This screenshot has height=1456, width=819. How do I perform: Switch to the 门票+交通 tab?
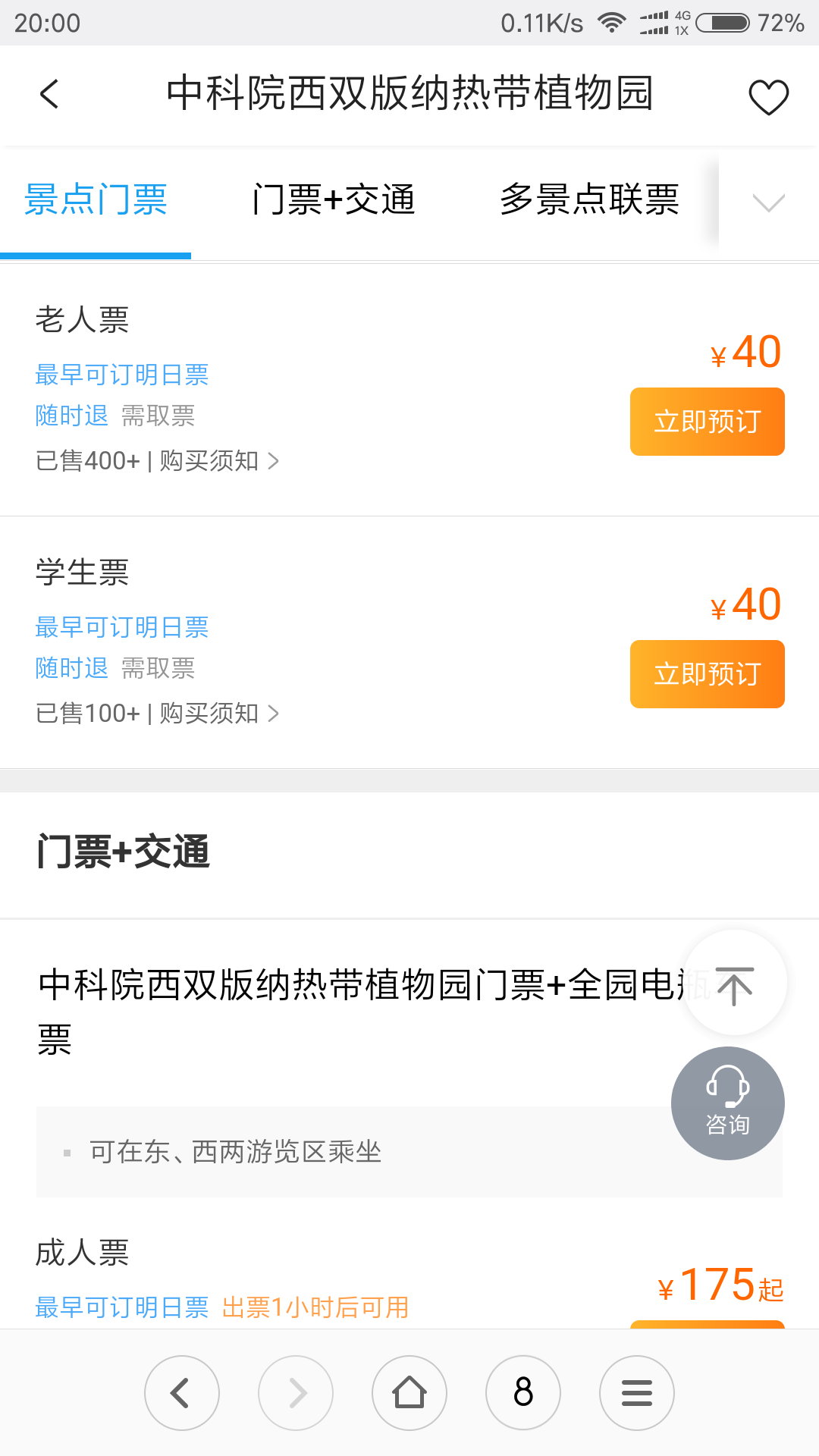[x=334, y=200]
